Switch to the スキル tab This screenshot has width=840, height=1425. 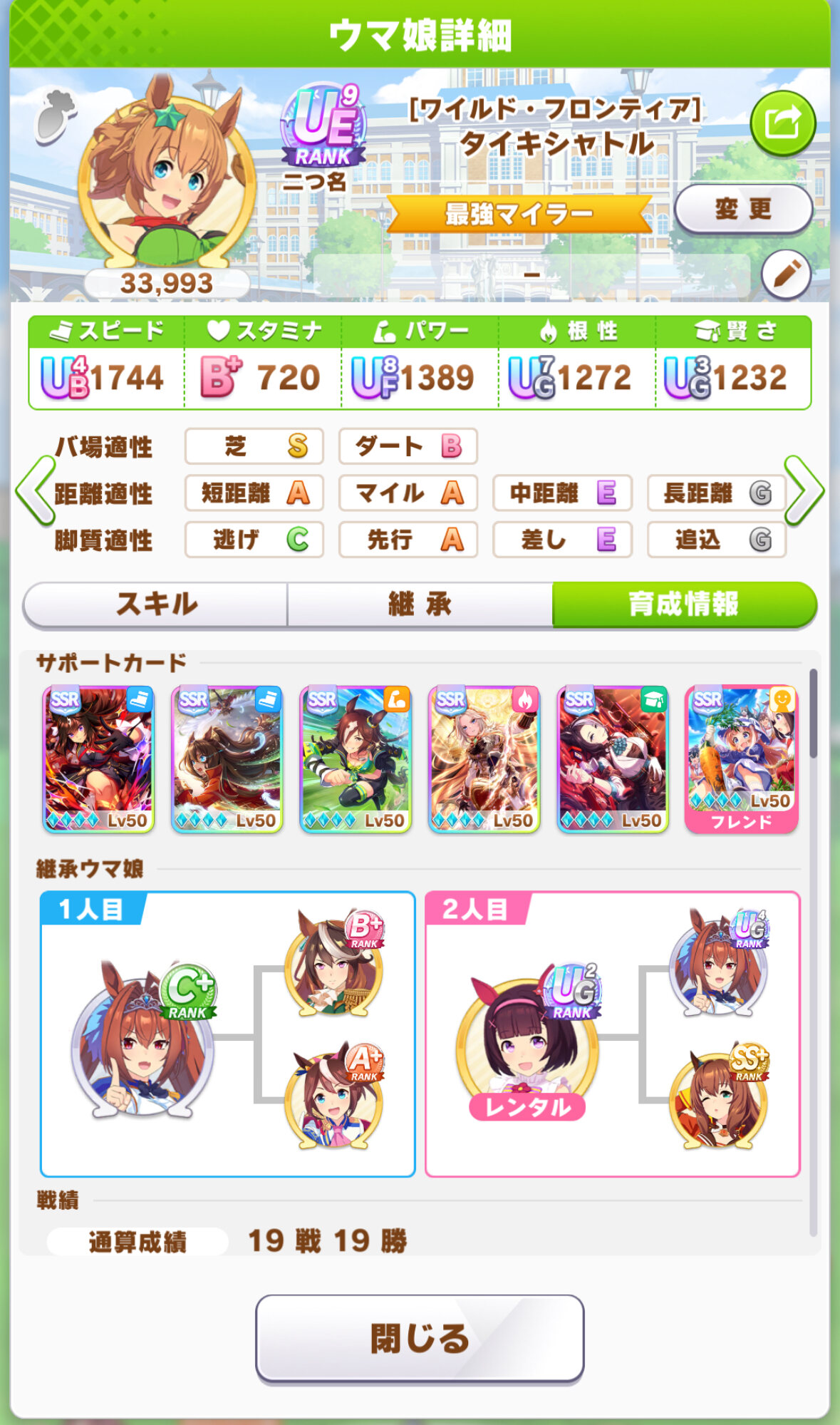pos(156,605)
